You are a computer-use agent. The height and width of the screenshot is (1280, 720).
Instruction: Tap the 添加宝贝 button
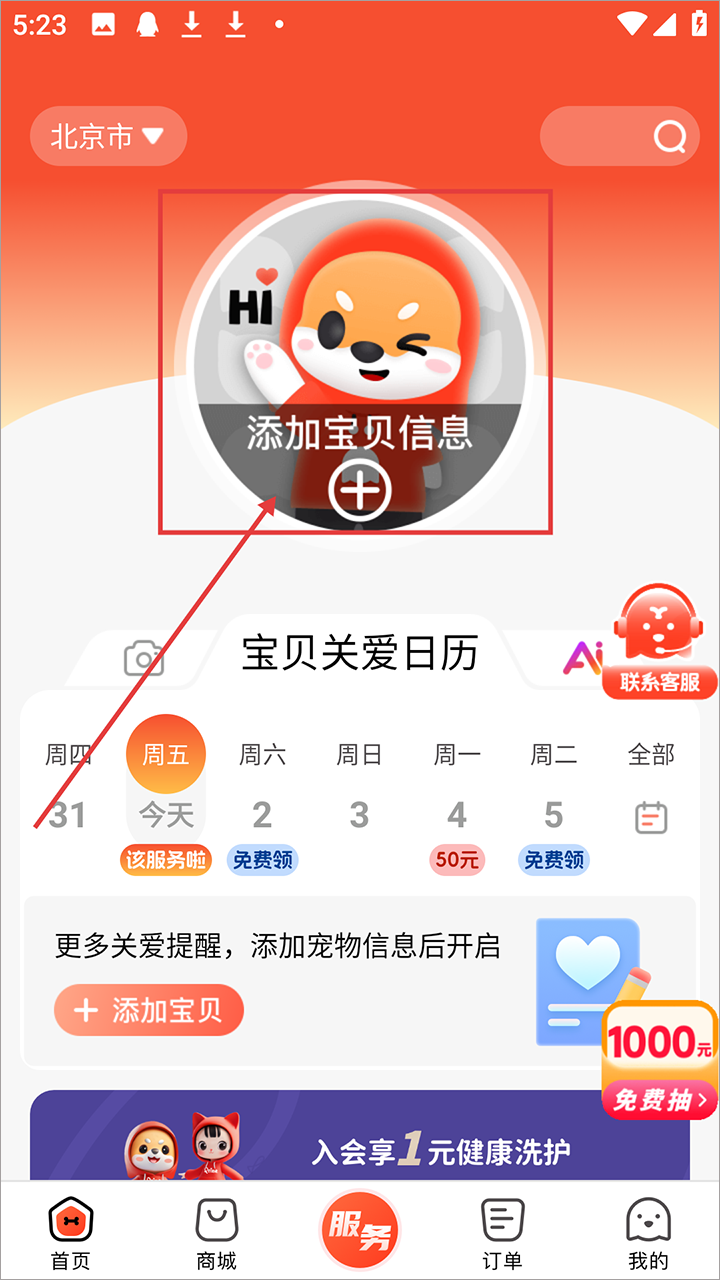click(x=149, y=1010)
